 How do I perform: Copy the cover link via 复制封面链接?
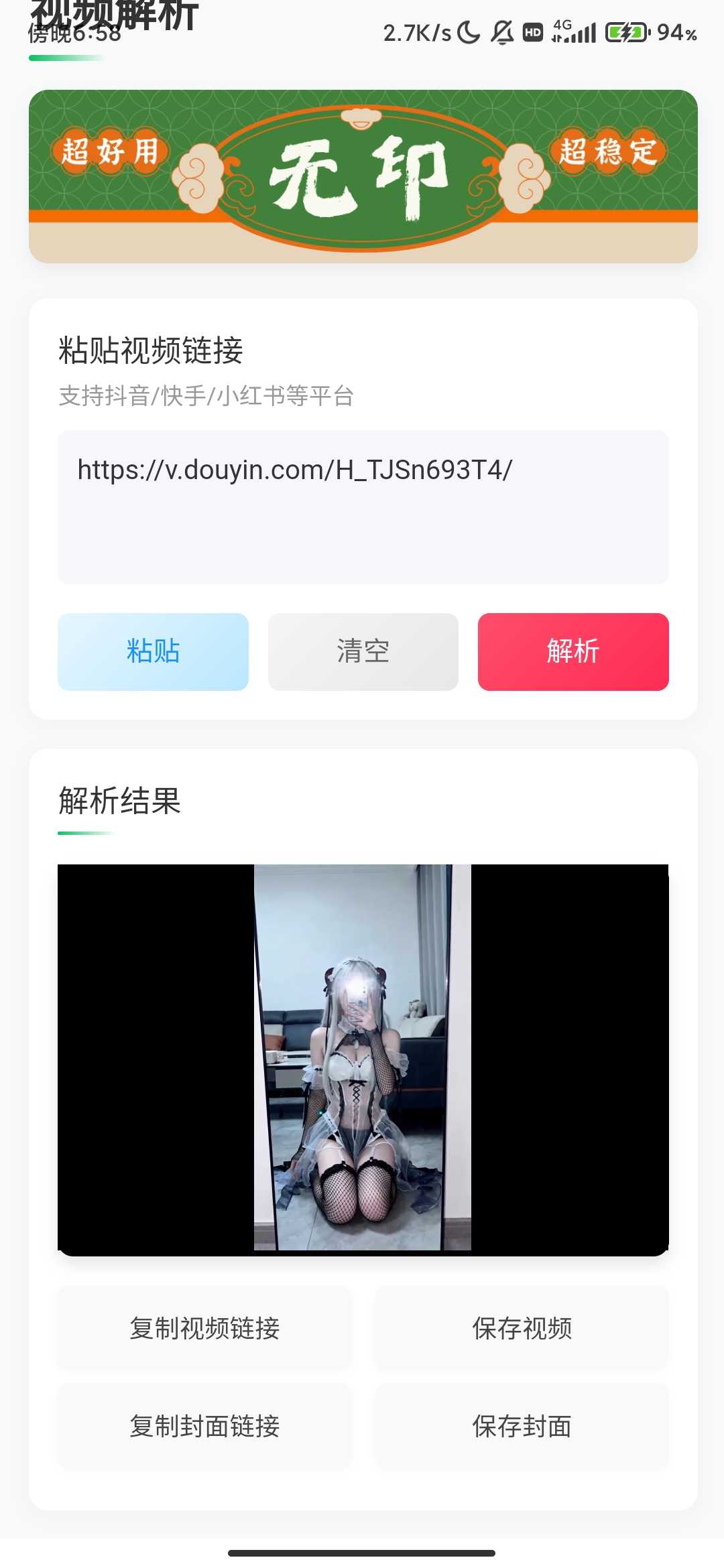pos(204,1426)
